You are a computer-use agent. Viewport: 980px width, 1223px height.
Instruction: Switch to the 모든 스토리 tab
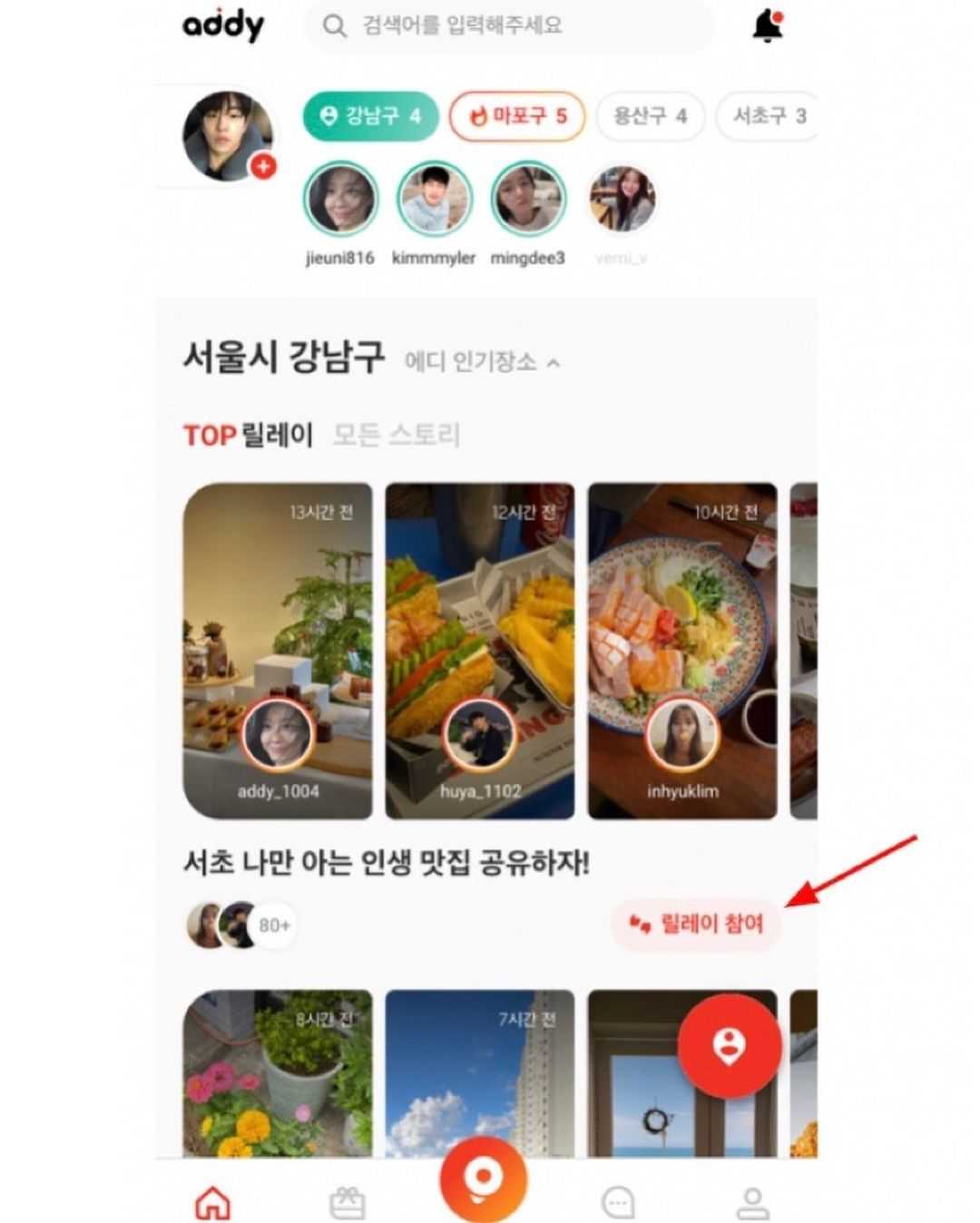[x=397, y=435]
